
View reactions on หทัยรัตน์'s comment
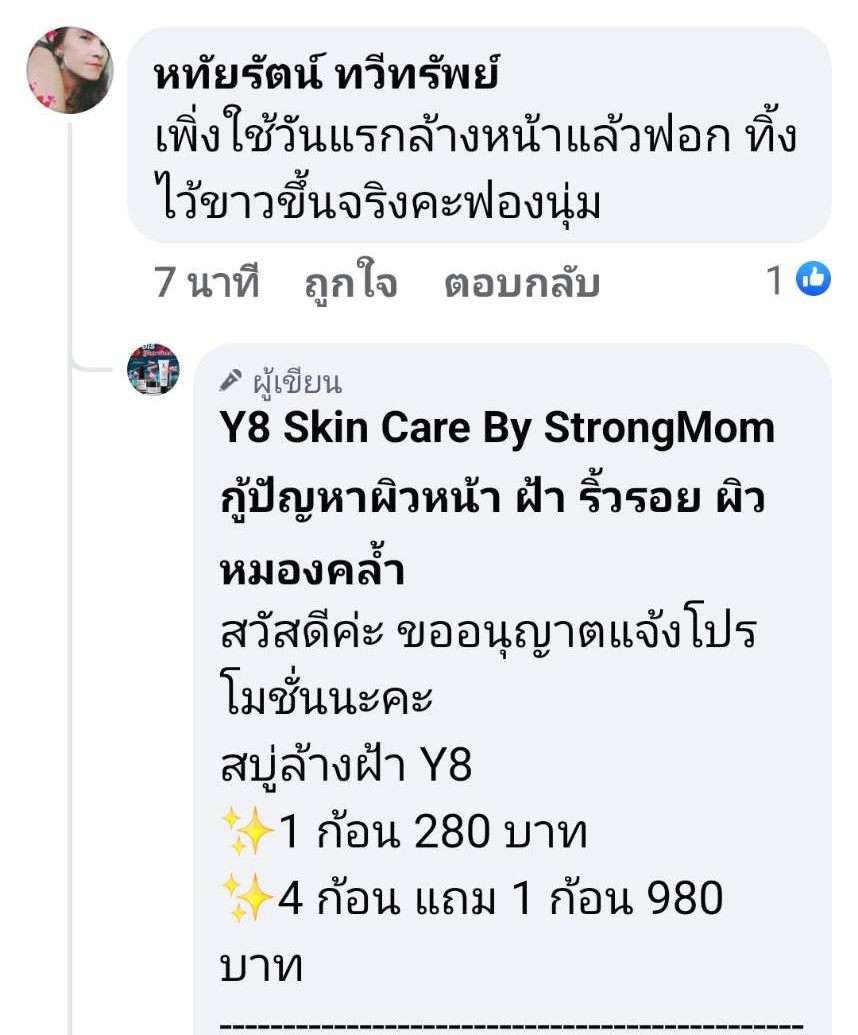(800, 282)
